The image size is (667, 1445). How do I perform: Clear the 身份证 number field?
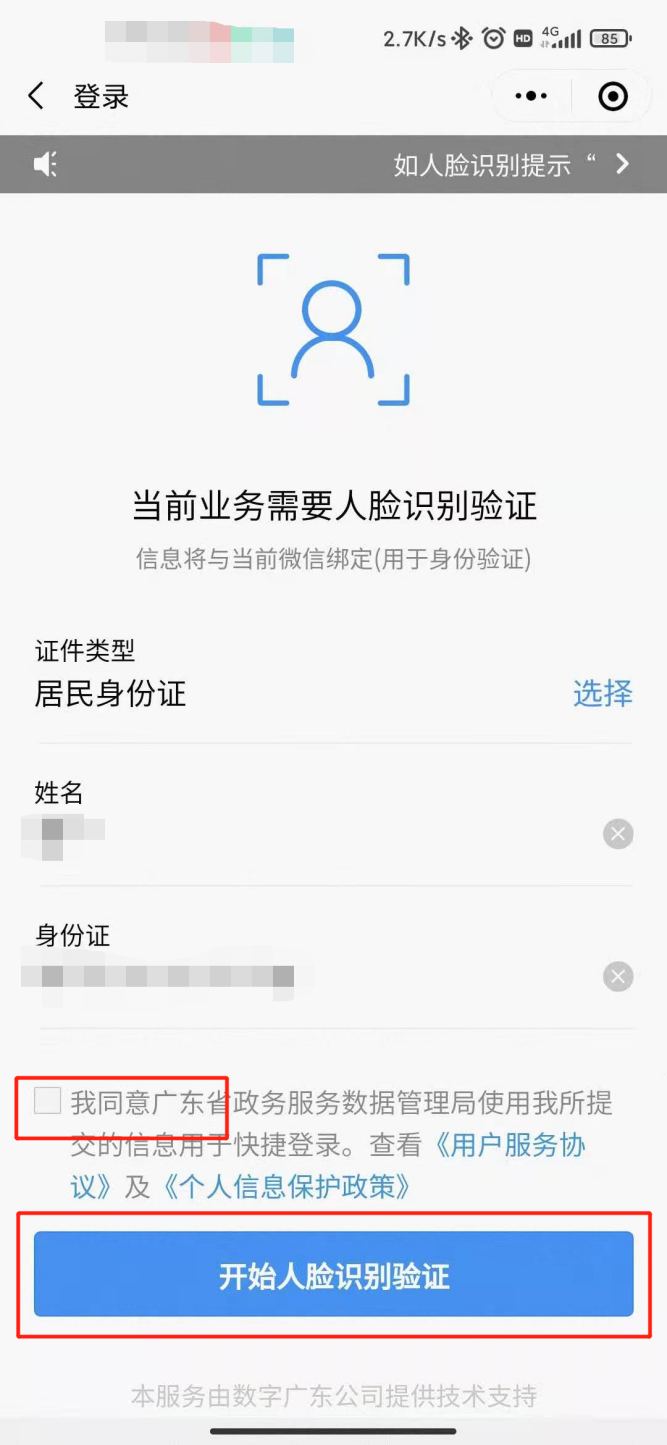618,976
